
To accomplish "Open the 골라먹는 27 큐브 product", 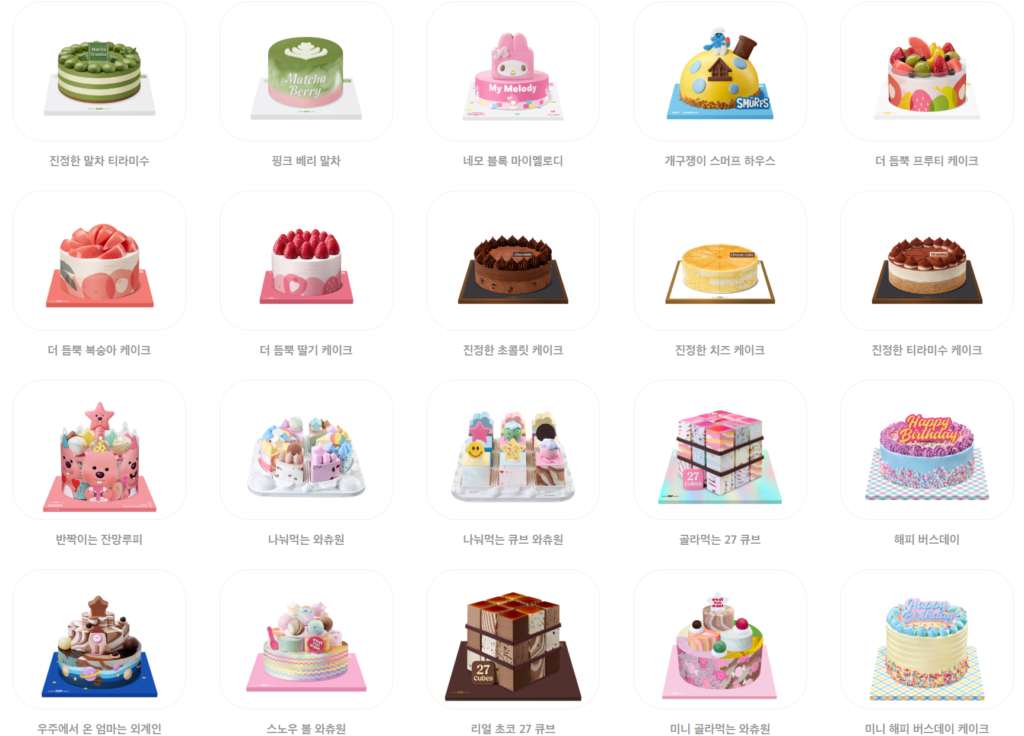I will pyautogui.click(x=720, y=451).
